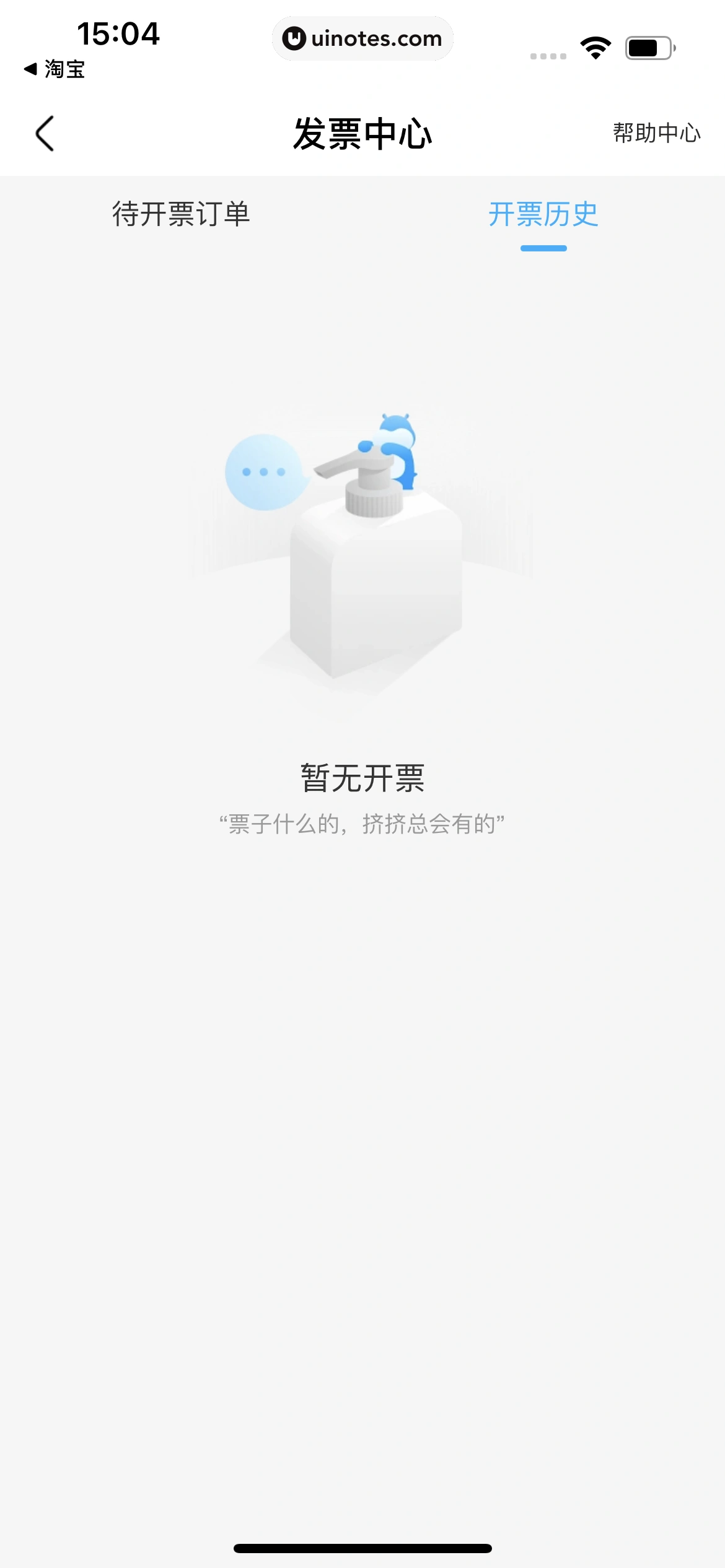
Task: Tap the gray content area below the tabs
Action: pos(362,1053)
